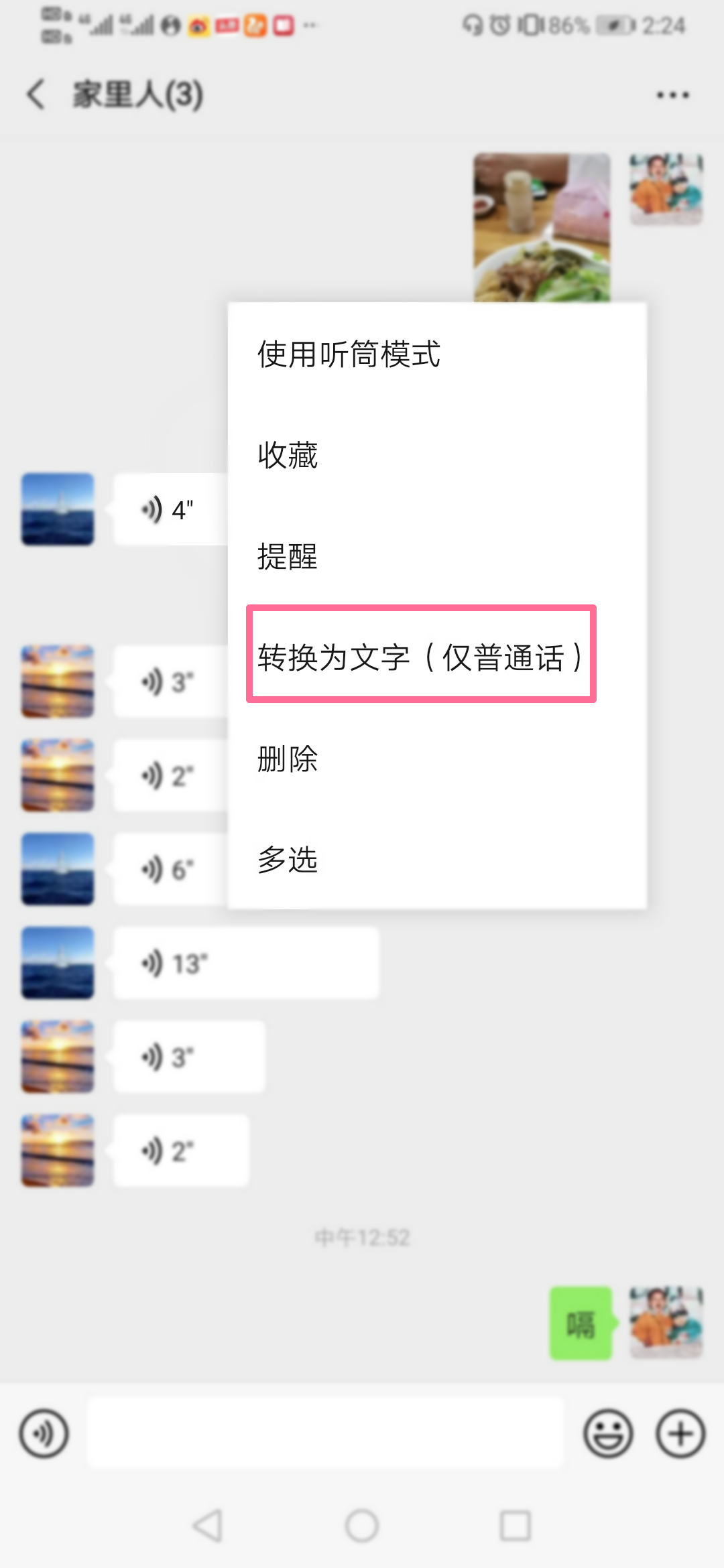Delete the message with 删除

pos(288,759)
